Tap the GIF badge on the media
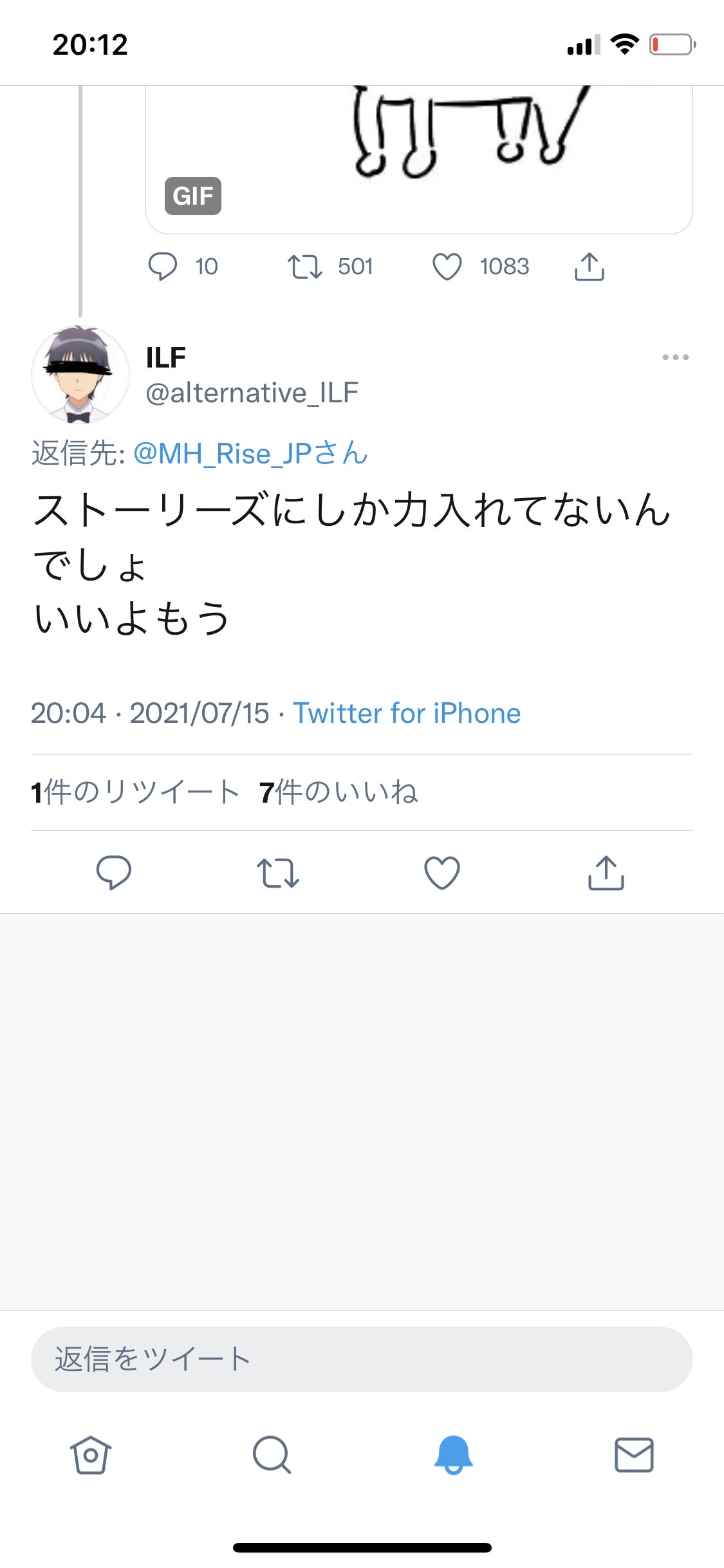Screen dimensions: 724x1568 click(192, 196)
